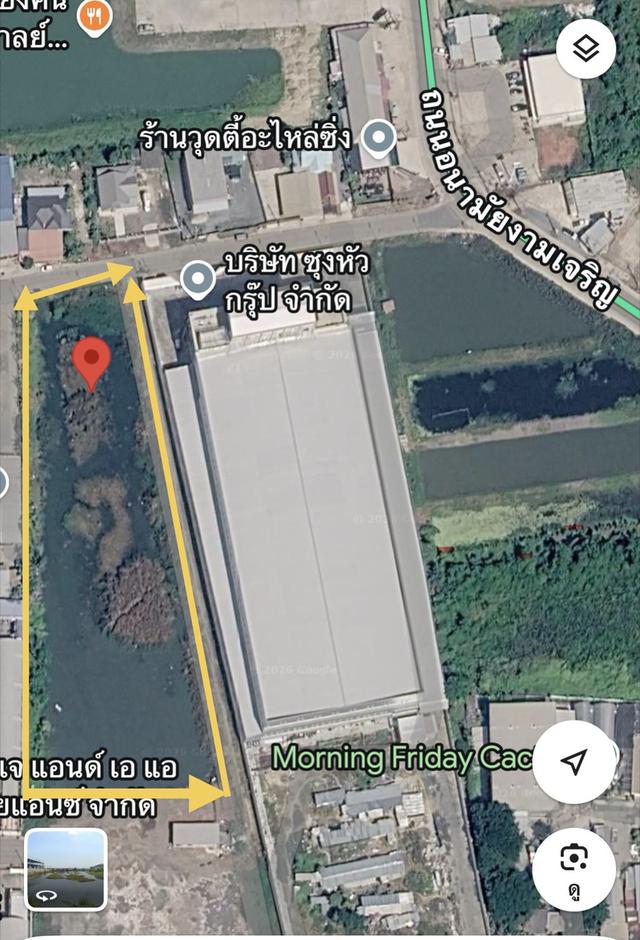Open the Street View preview thumbnail
The image size is (640, 940).
(66, 869)
